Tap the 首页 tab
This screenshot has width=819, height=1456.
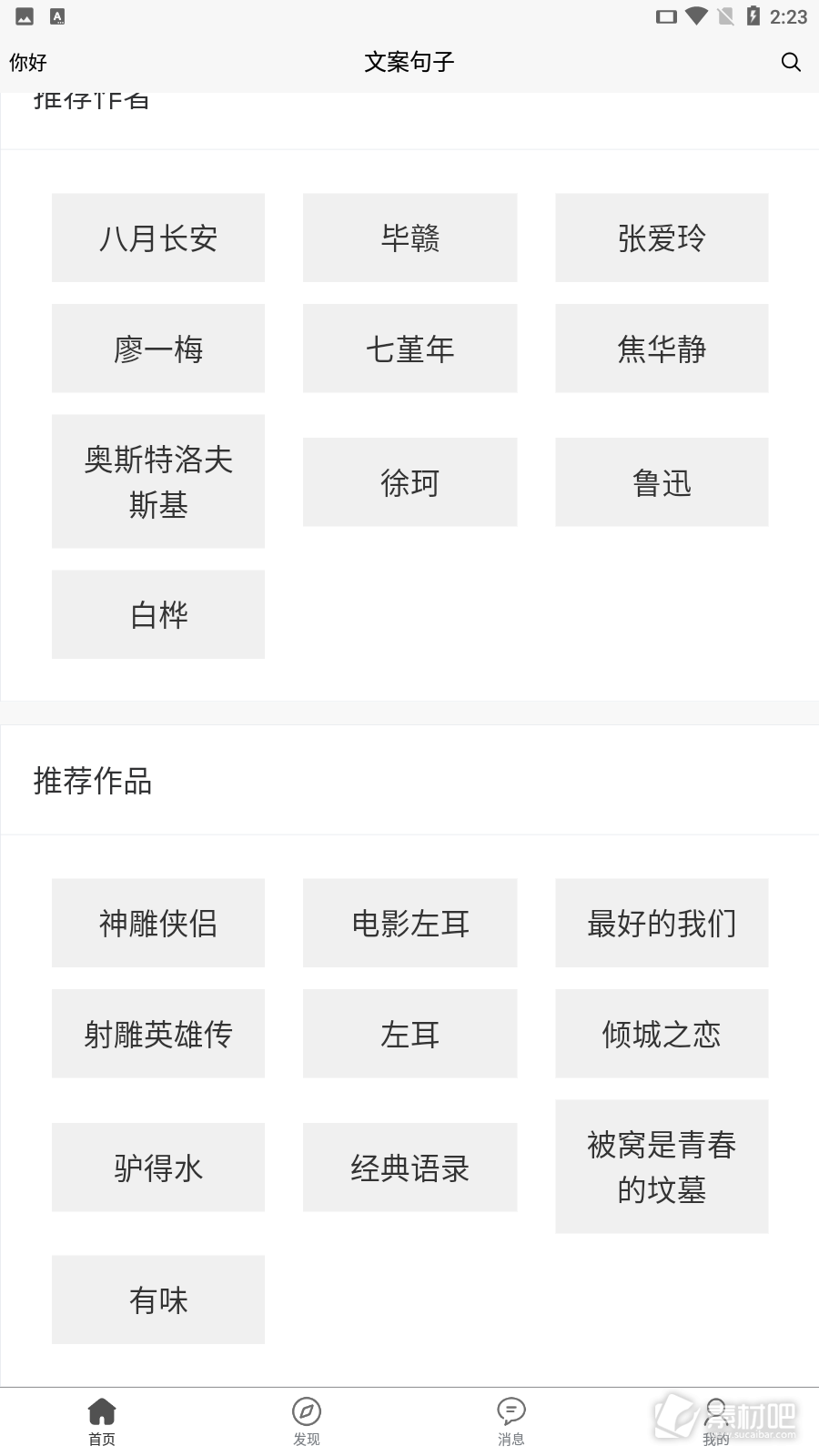pos(102,1421)
